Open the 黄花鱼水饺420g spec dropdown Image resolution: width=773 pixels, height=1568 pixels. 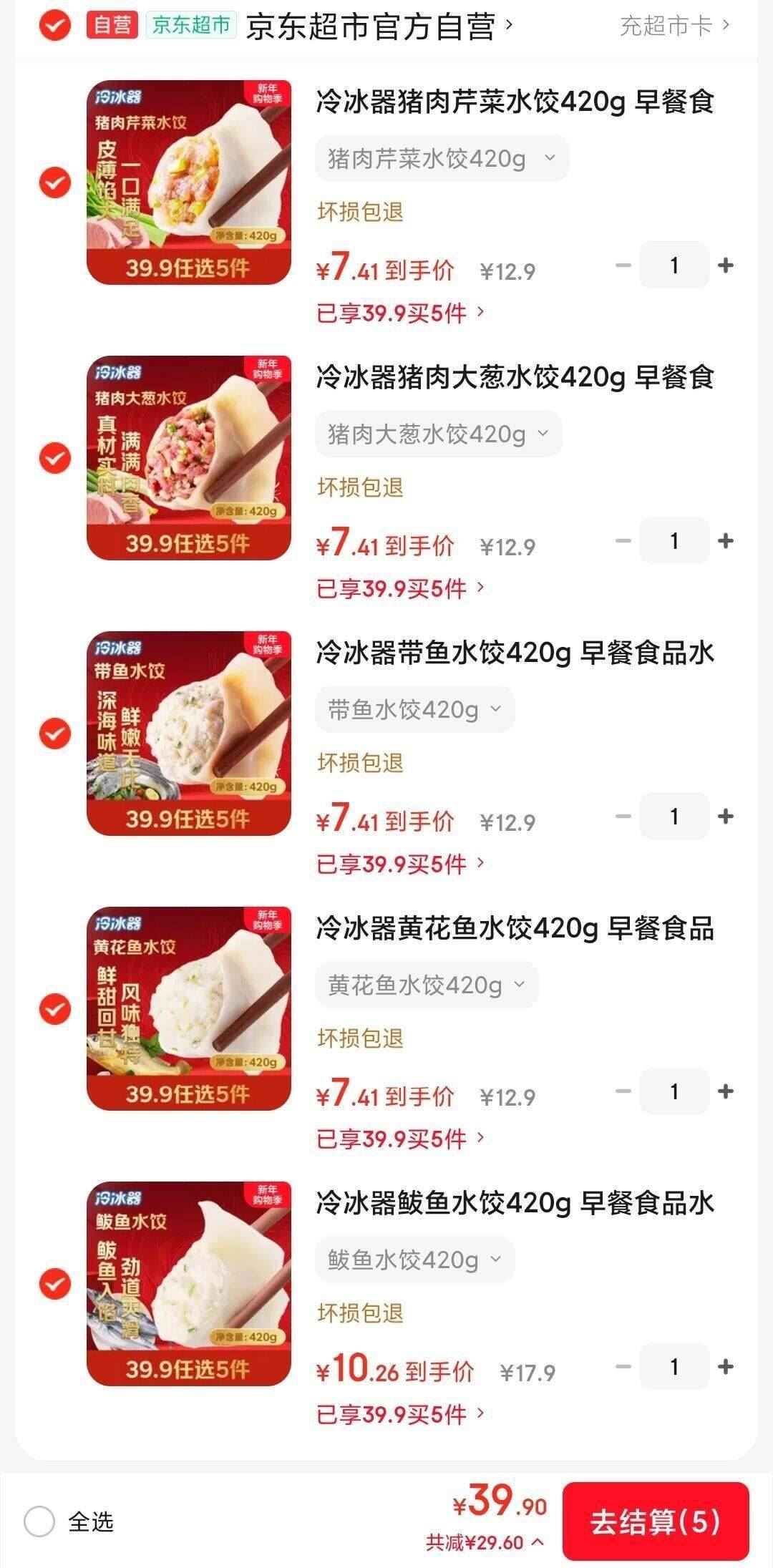[x=427, y=985]
